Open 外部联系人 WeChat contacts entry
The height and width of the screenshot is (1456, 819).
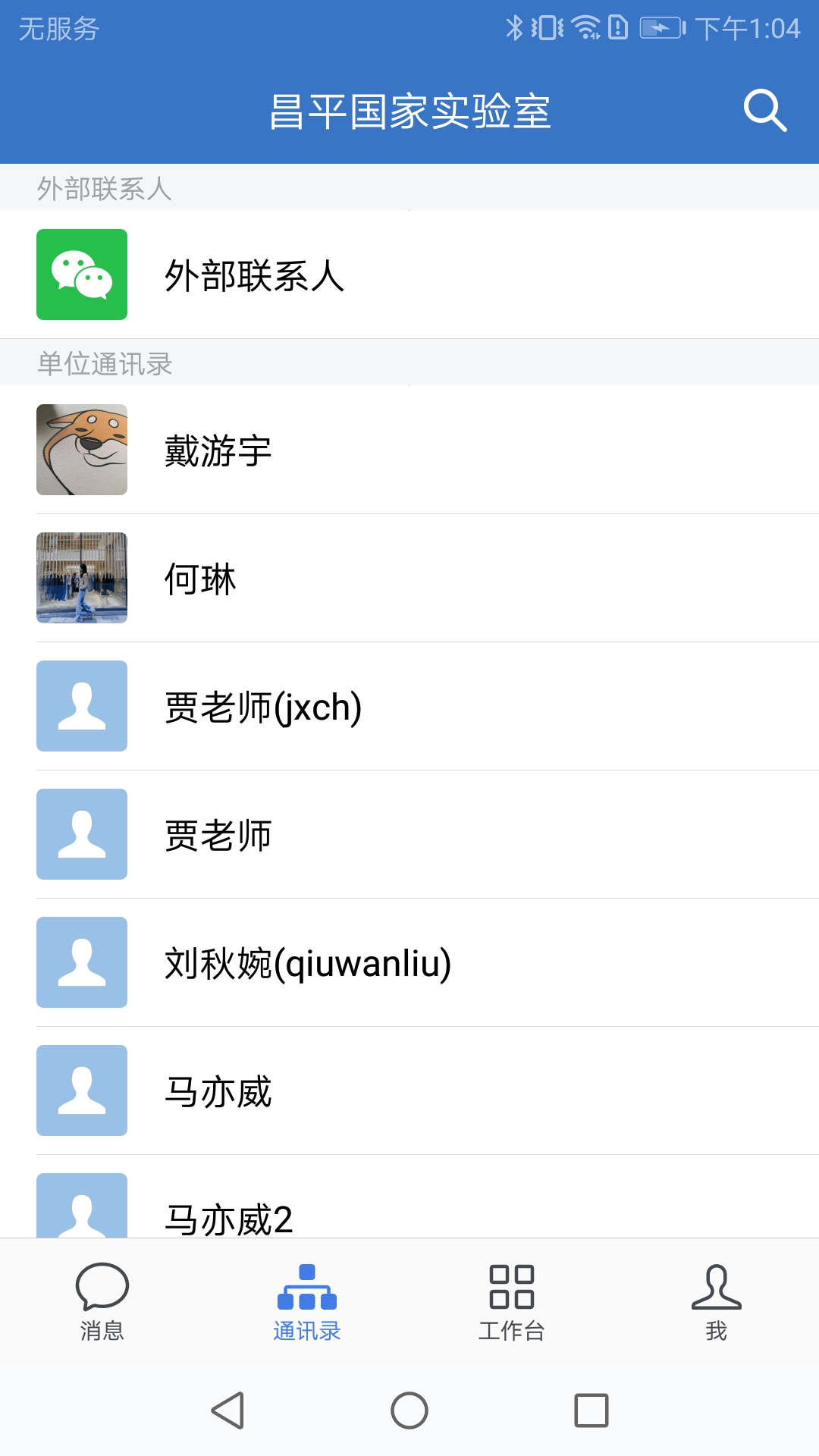click(409, 275)
